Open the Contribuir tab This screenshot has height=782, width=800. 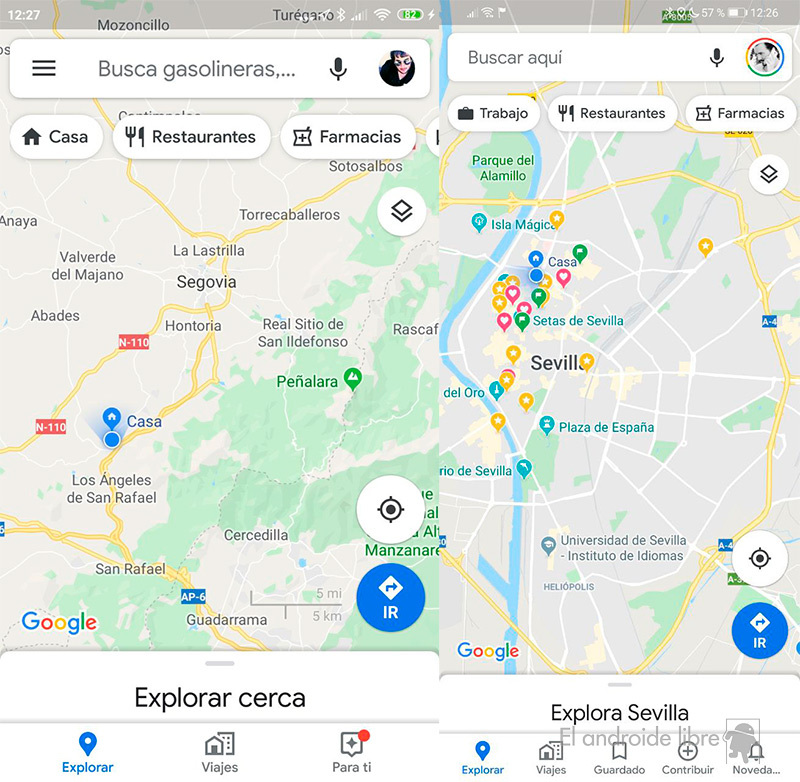pyautogui.click(x=688, y=757)
